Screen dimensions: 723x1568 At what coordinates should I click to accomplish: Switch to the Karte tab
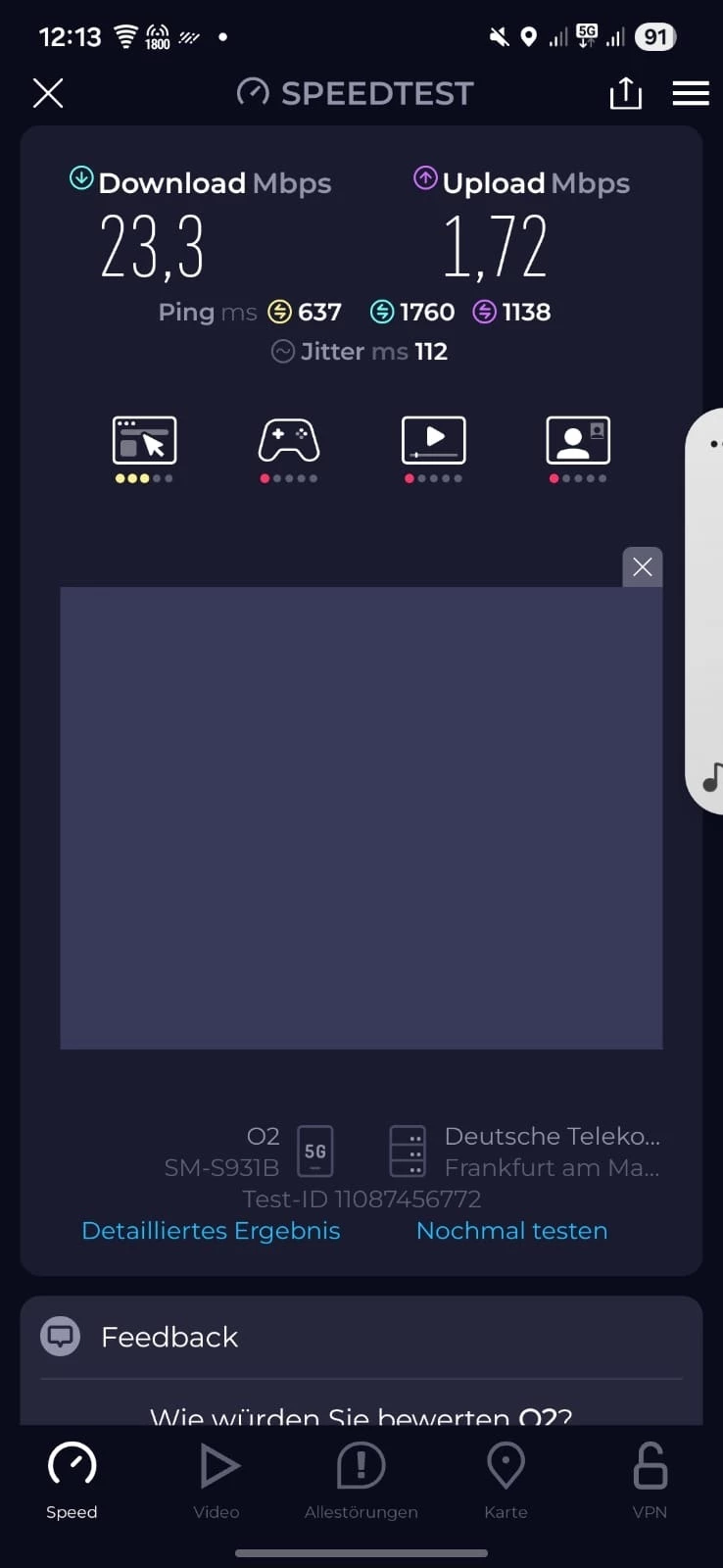[506, 1480]
